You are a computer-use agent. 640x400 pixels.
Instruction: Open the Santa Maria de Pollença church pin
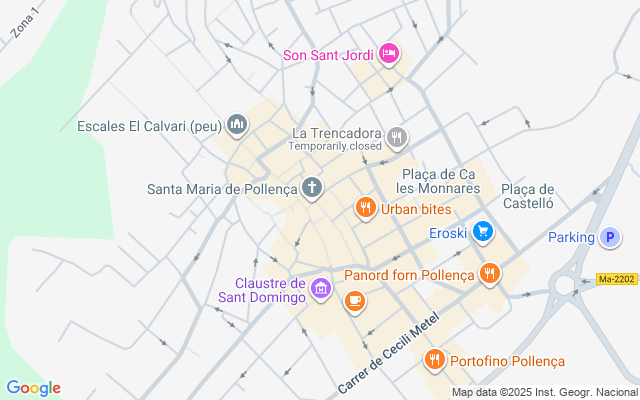pyautogui.click(x=312, y=187)
